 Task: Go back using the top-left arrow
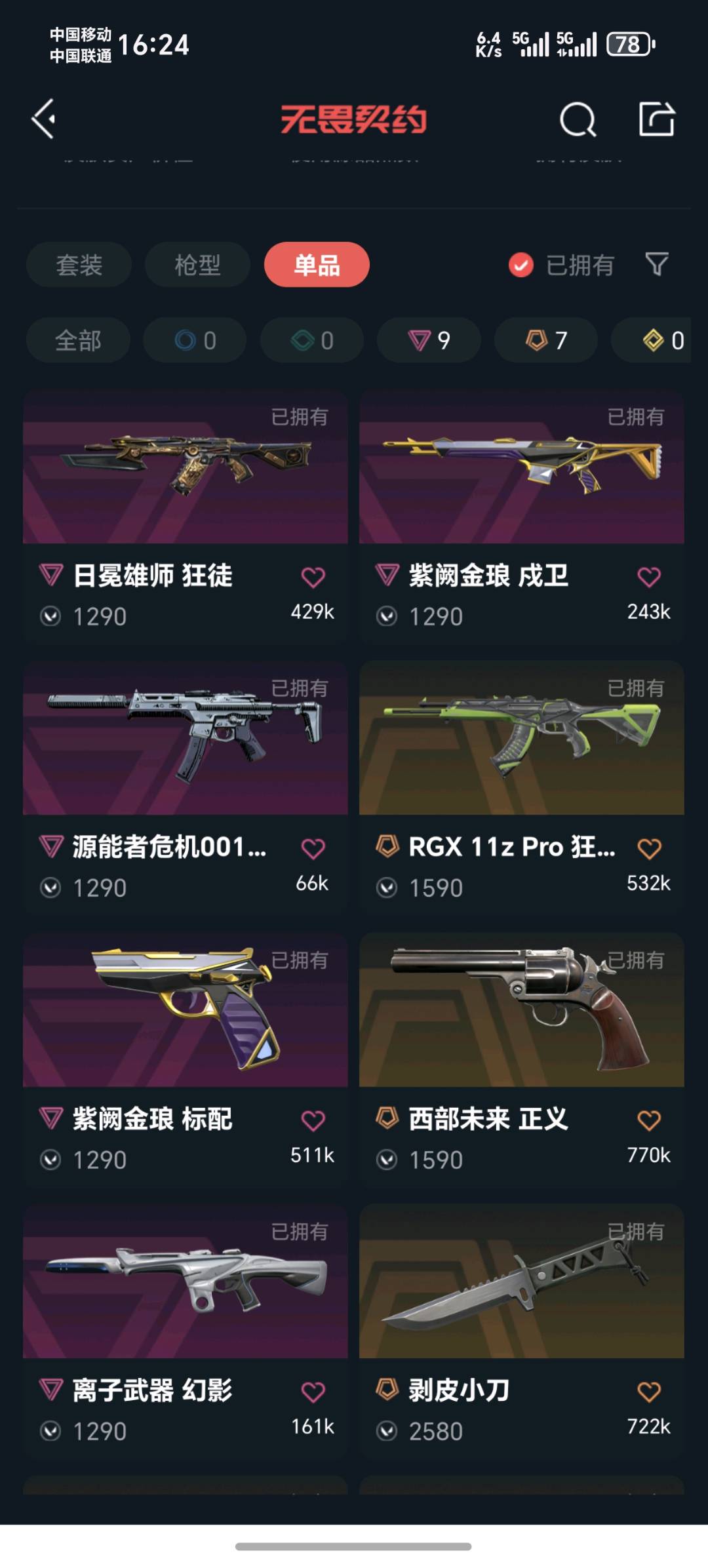pyautogui.click(x=44, y=119)
